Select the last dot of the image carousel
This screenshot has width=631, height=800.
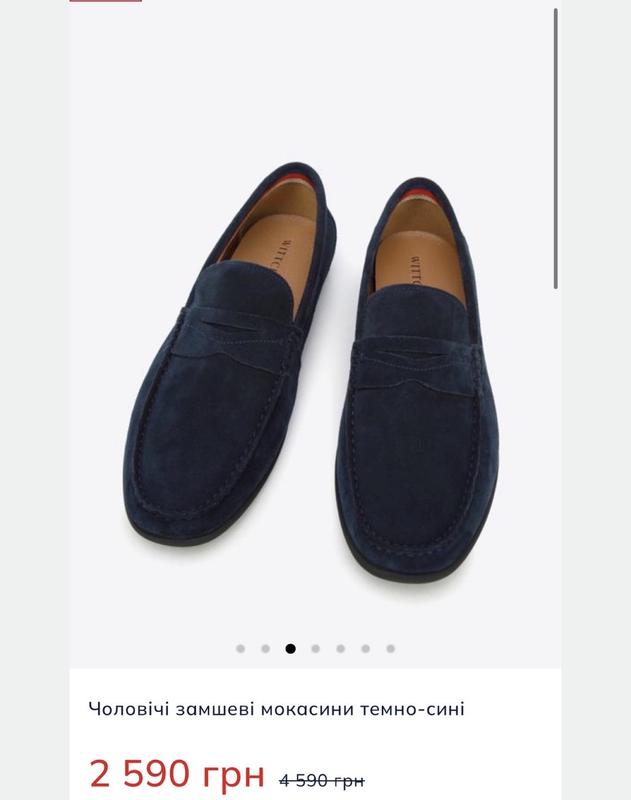coord(391,648)
